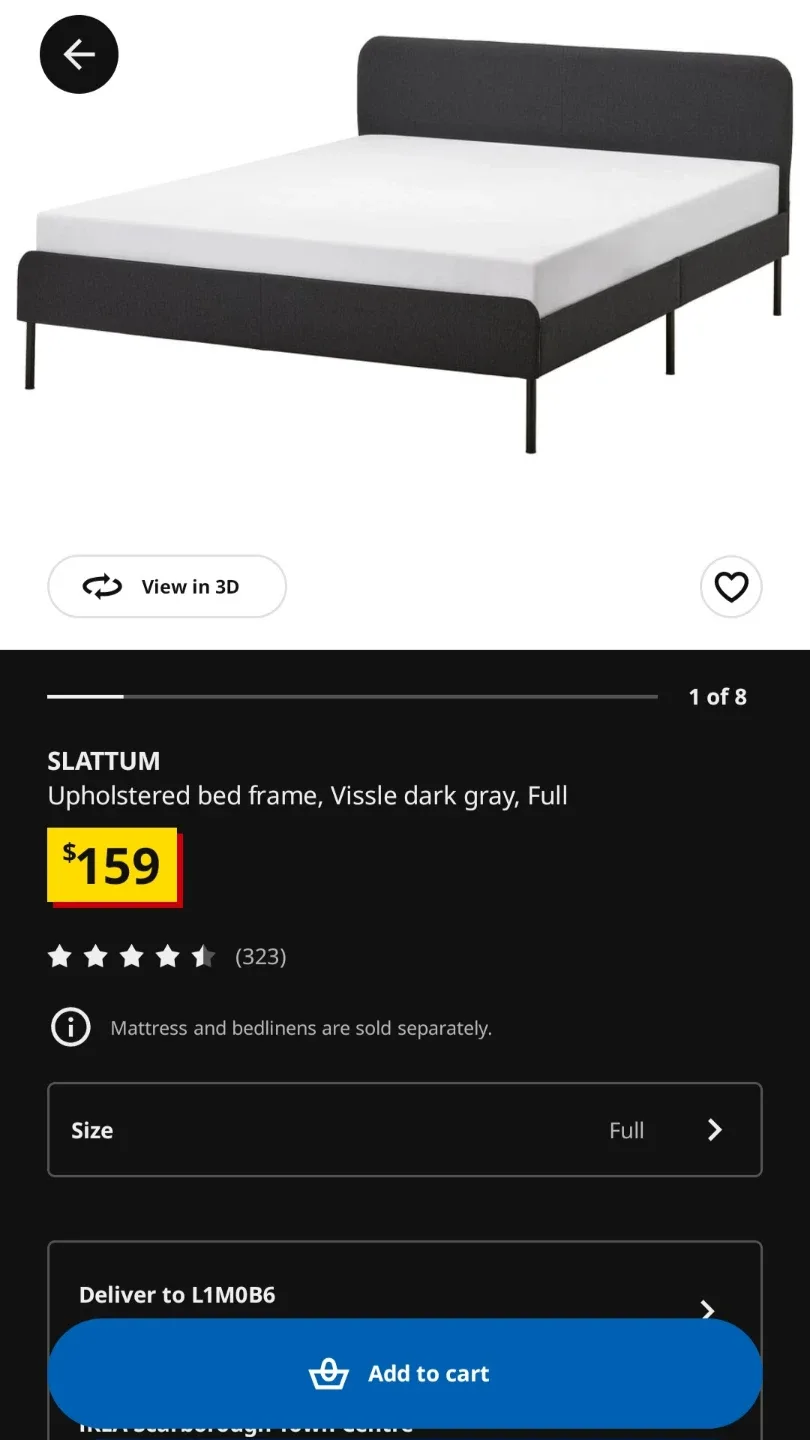The height and width of the screenshot is (1440, 810).
Task: Click the shopping basket icon
Action: click(329, 1374)
